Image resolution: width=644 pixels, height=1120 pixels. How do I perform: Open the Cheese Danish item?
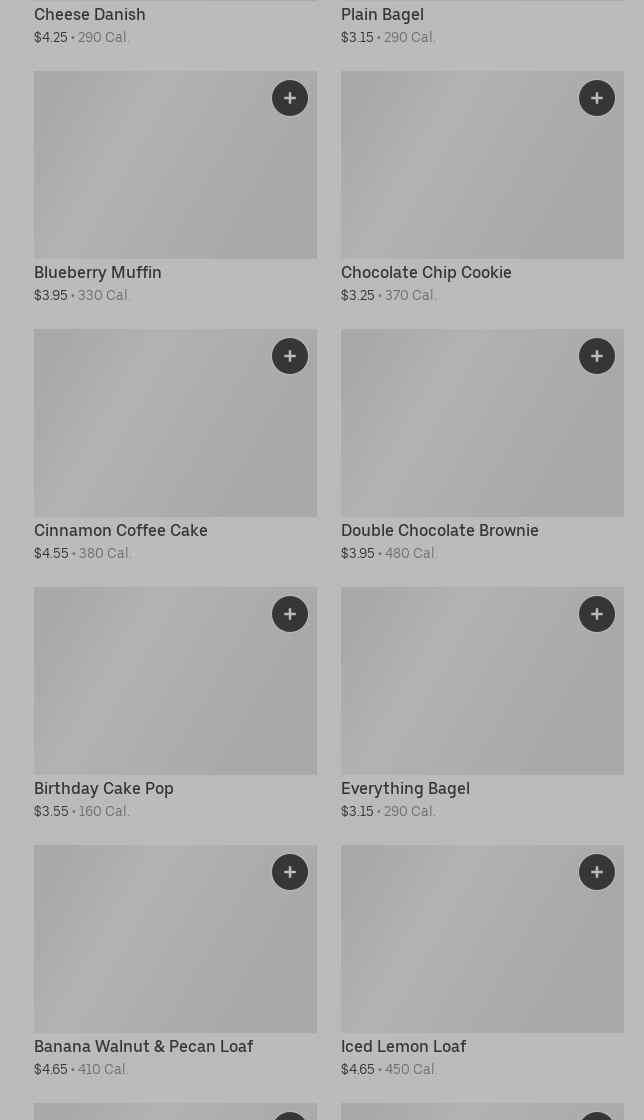pos(90,15)
